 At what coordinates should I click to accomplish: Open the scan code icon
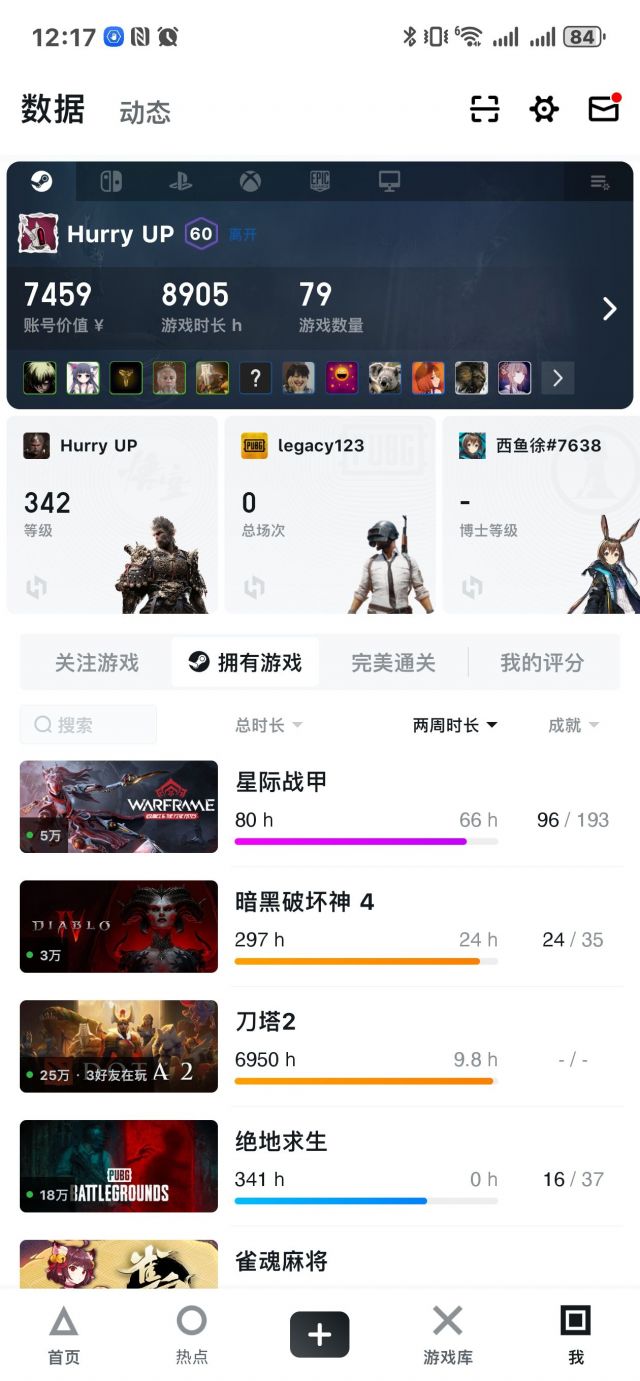point(484,109)
